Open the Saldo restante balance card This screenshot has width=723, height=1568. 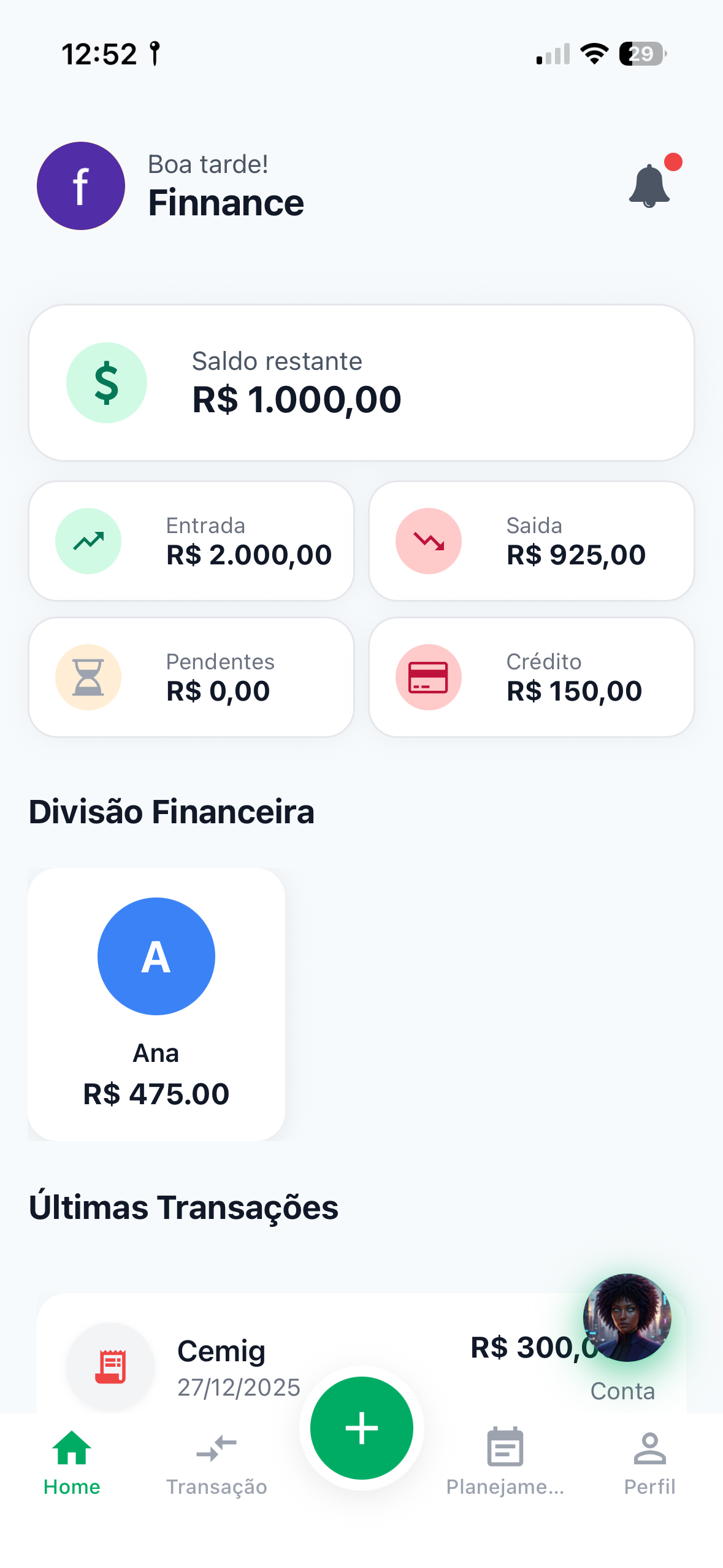click(361, 383)
